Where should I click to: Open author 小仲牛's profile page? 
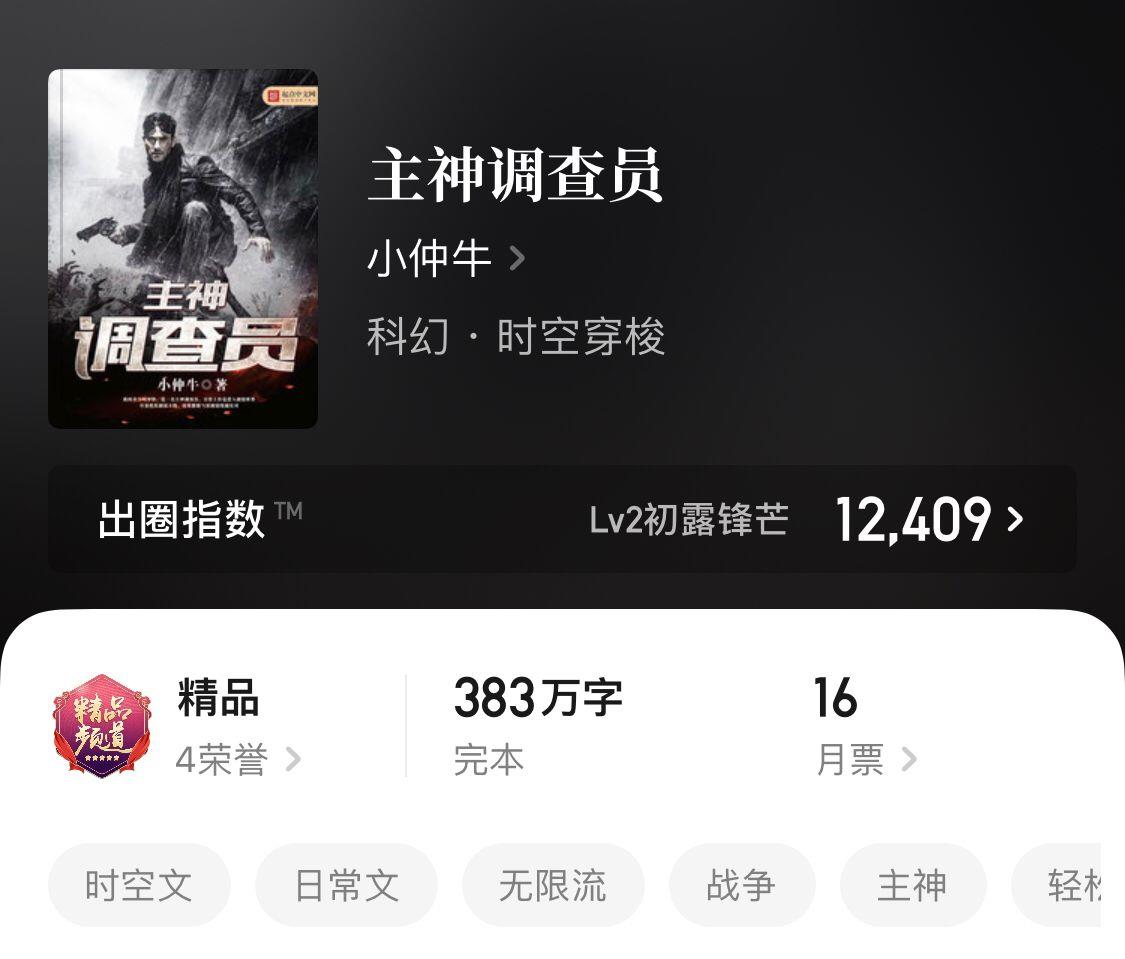coord(445,259)
